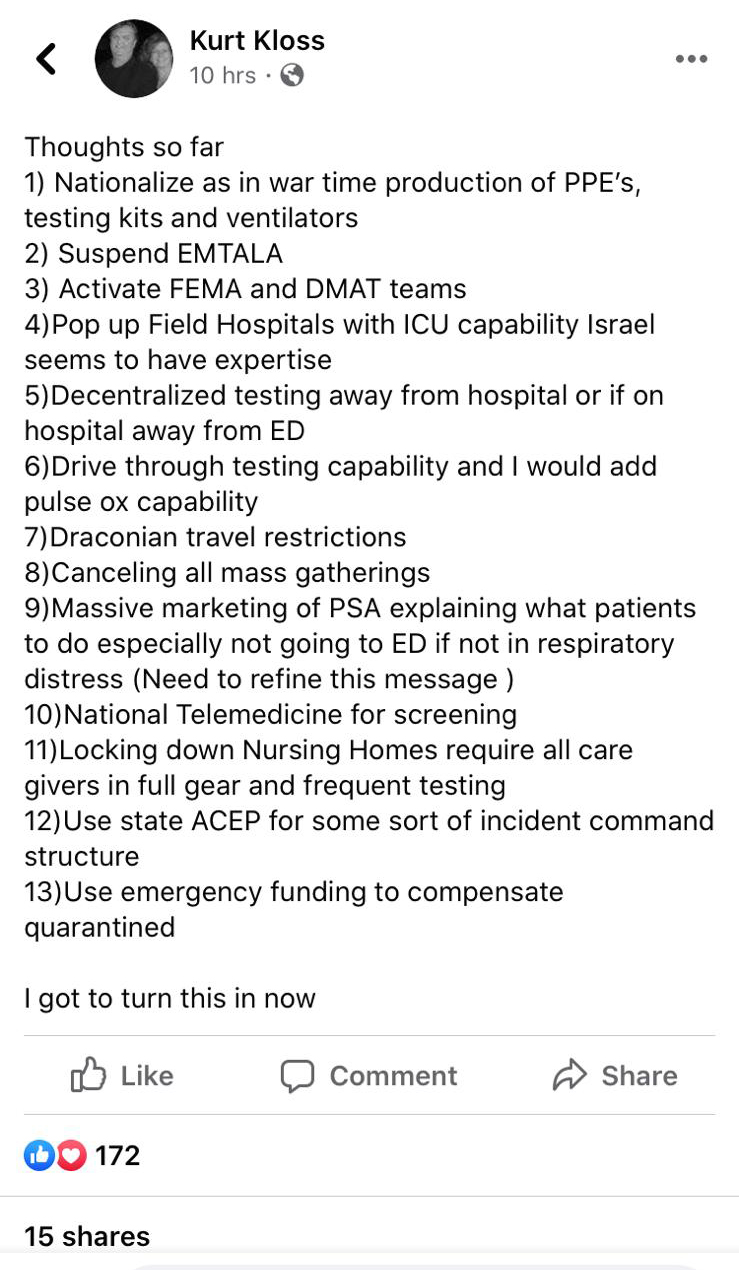
Task: Go back using the back arrow
Action: point(46,59)
